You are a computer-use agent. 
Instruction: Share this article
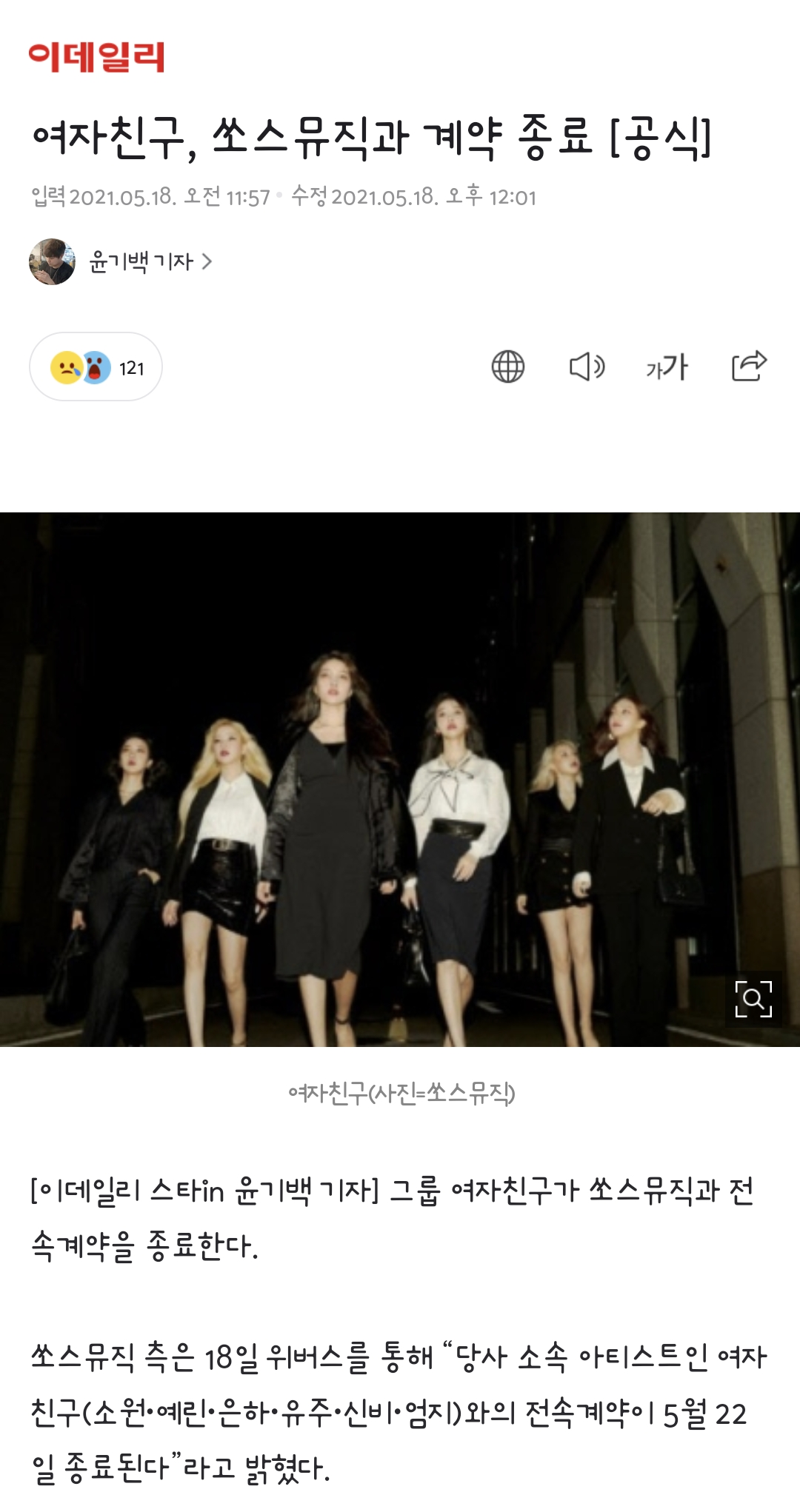pos(749,366)
